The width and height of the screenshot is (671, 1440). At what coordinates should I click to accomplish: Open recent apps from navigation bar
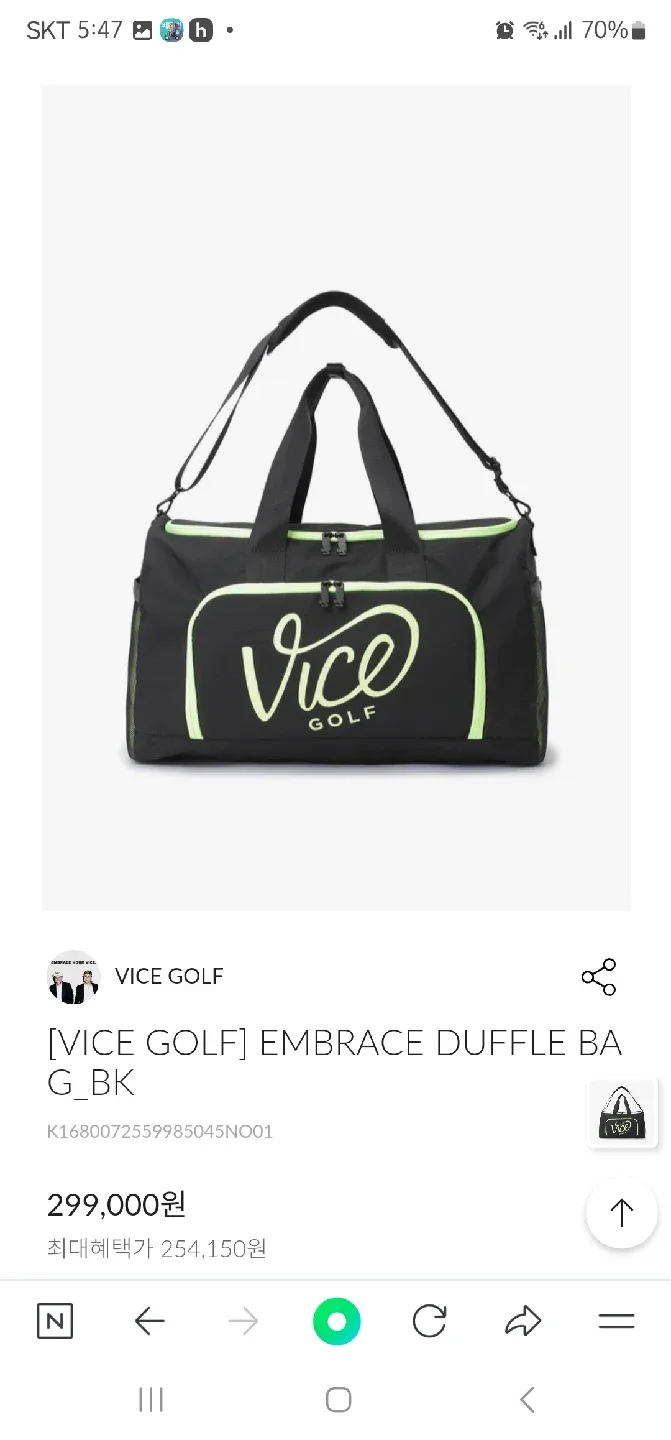point(151,1400)
